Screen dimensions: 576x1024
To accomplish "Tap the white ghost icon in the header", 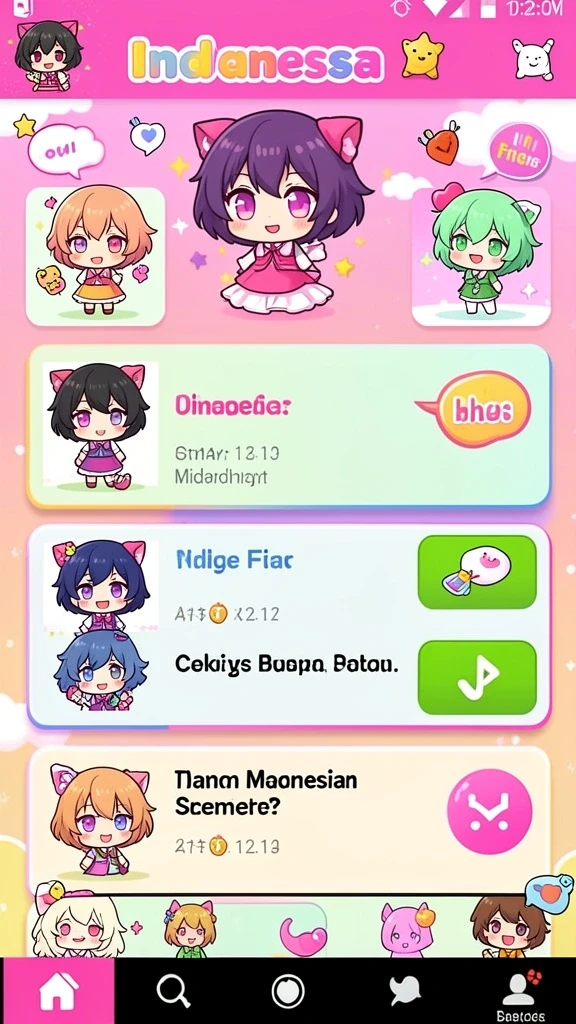I will coord(535,59).
